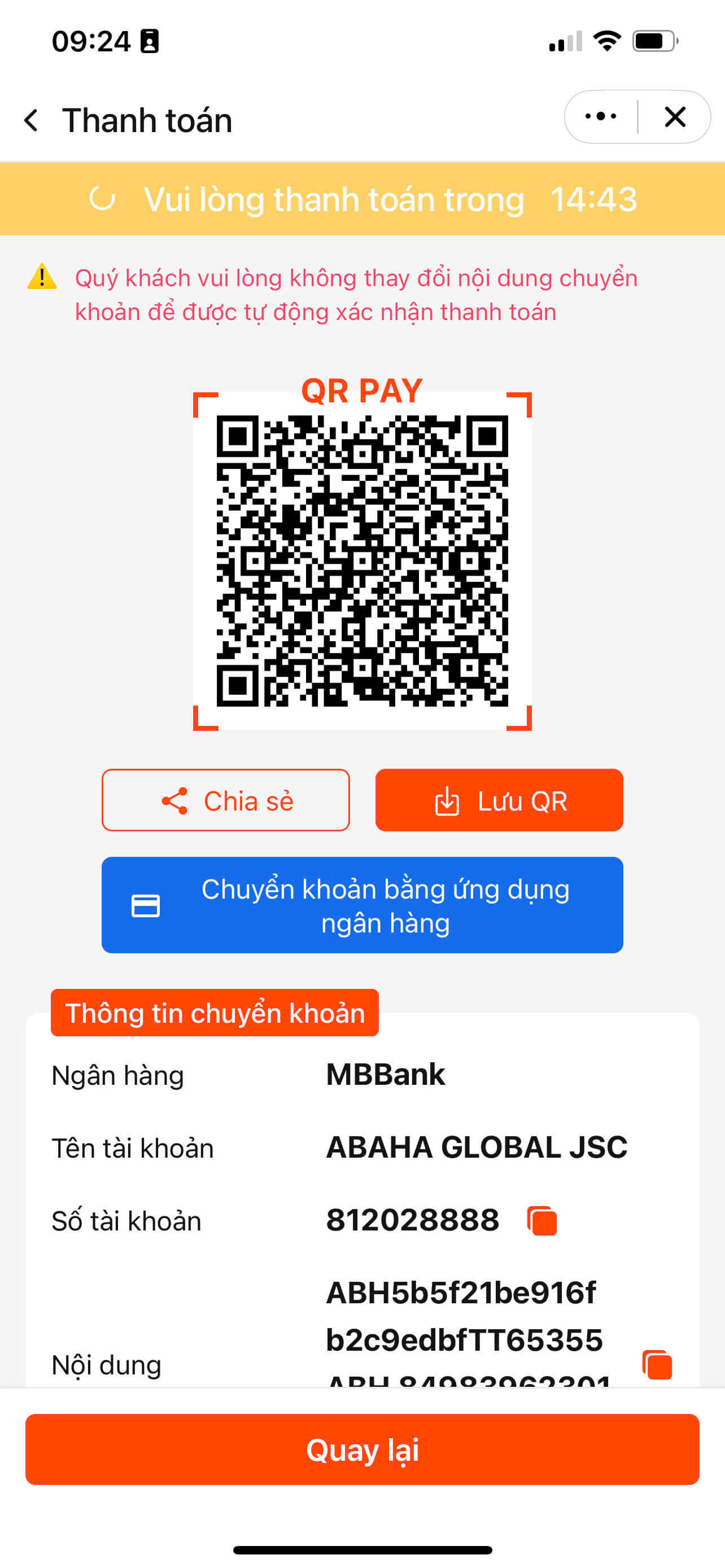Copy the Nội dung transfer content
Screen dimensions: 725x1568
[x=657, y=1363]
